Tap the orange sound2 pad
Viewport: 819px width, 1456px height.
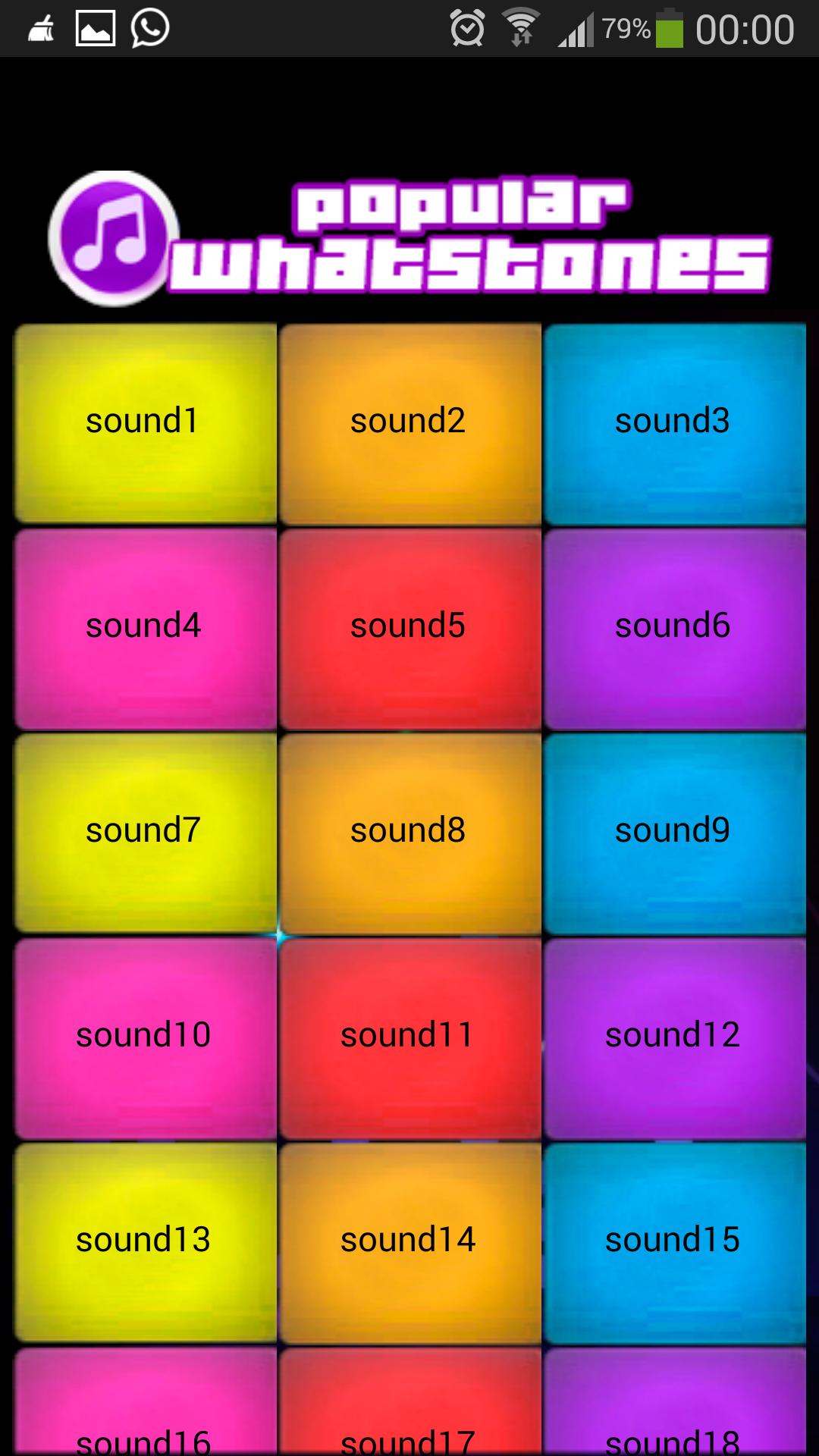(x=409, y=422)
